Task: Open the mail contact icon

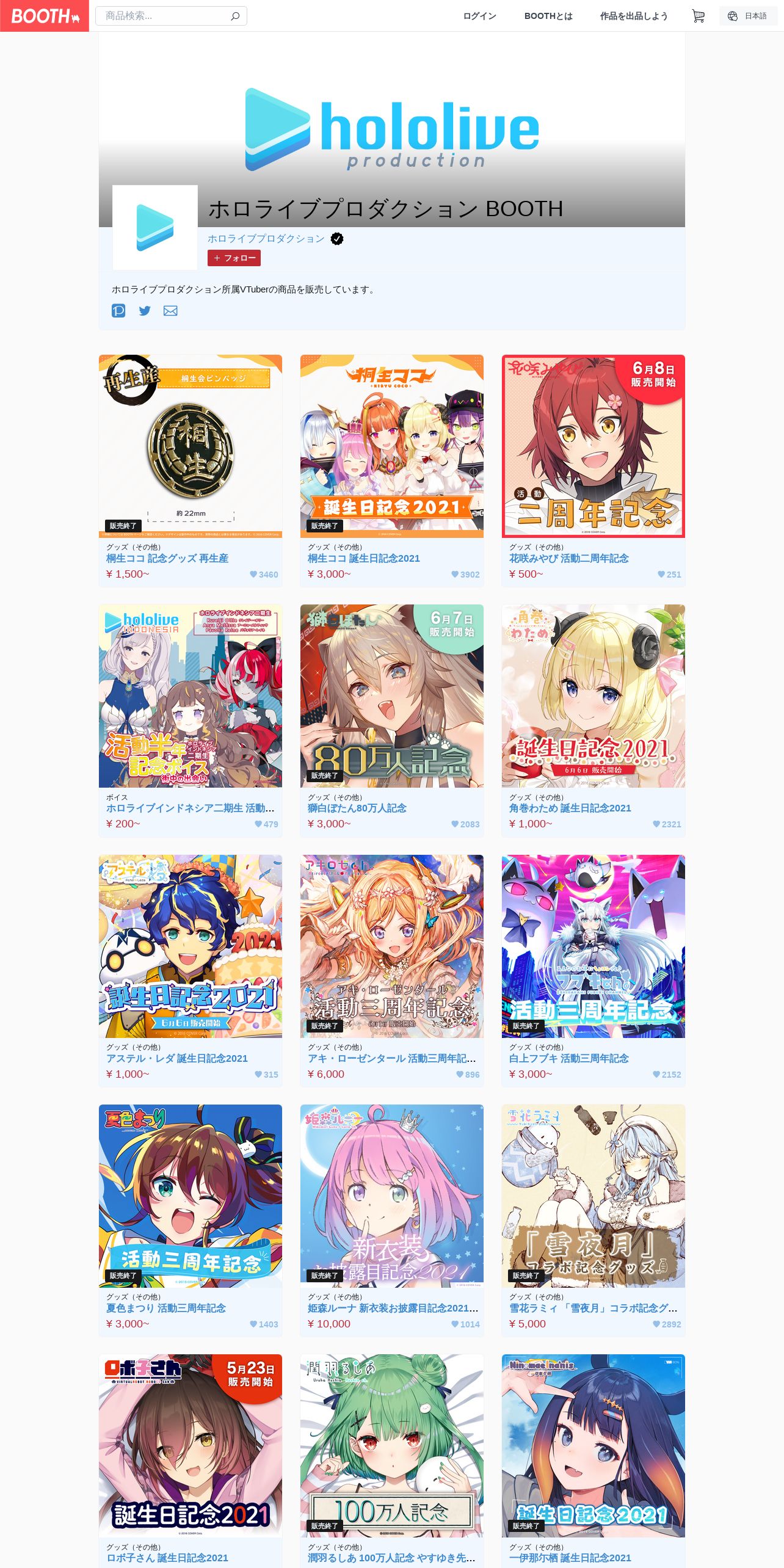Action: [170, 311]
